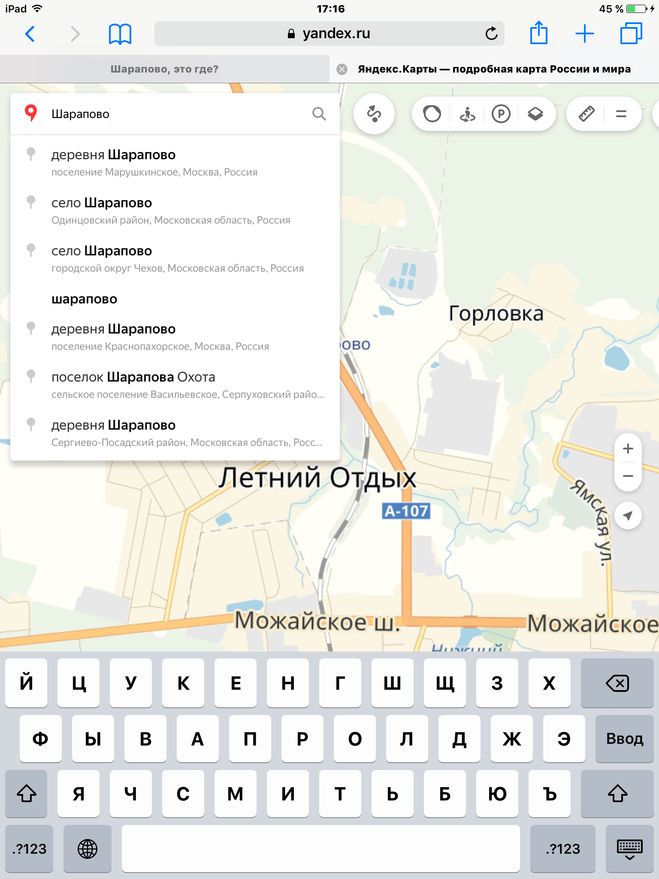Close the Яндекс.Карты tab

(x=342, y=69)
